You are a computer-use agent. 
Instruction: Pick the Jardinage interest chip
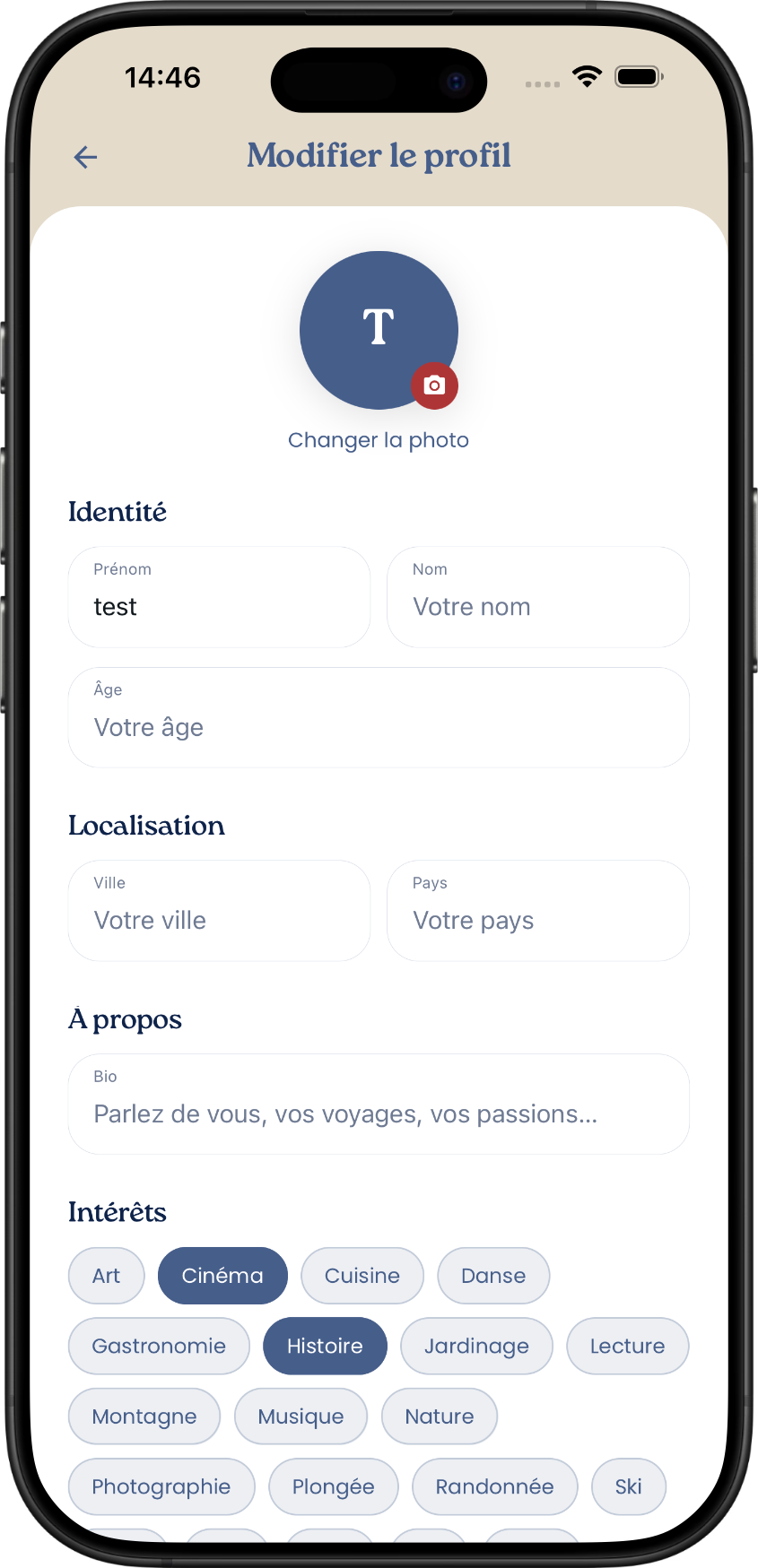click(476, 1346)
